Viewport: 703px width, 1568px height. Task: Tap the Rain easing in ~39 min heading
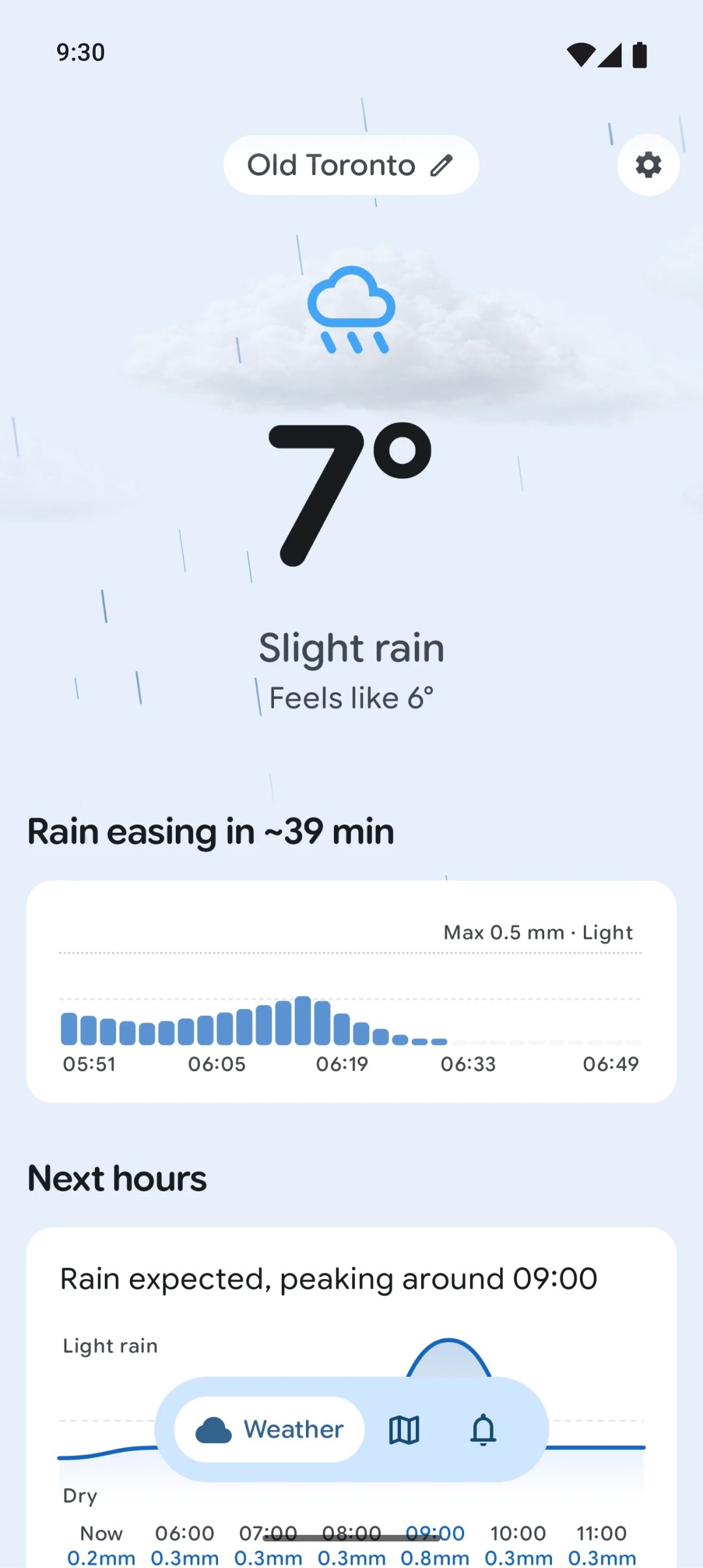210,831
